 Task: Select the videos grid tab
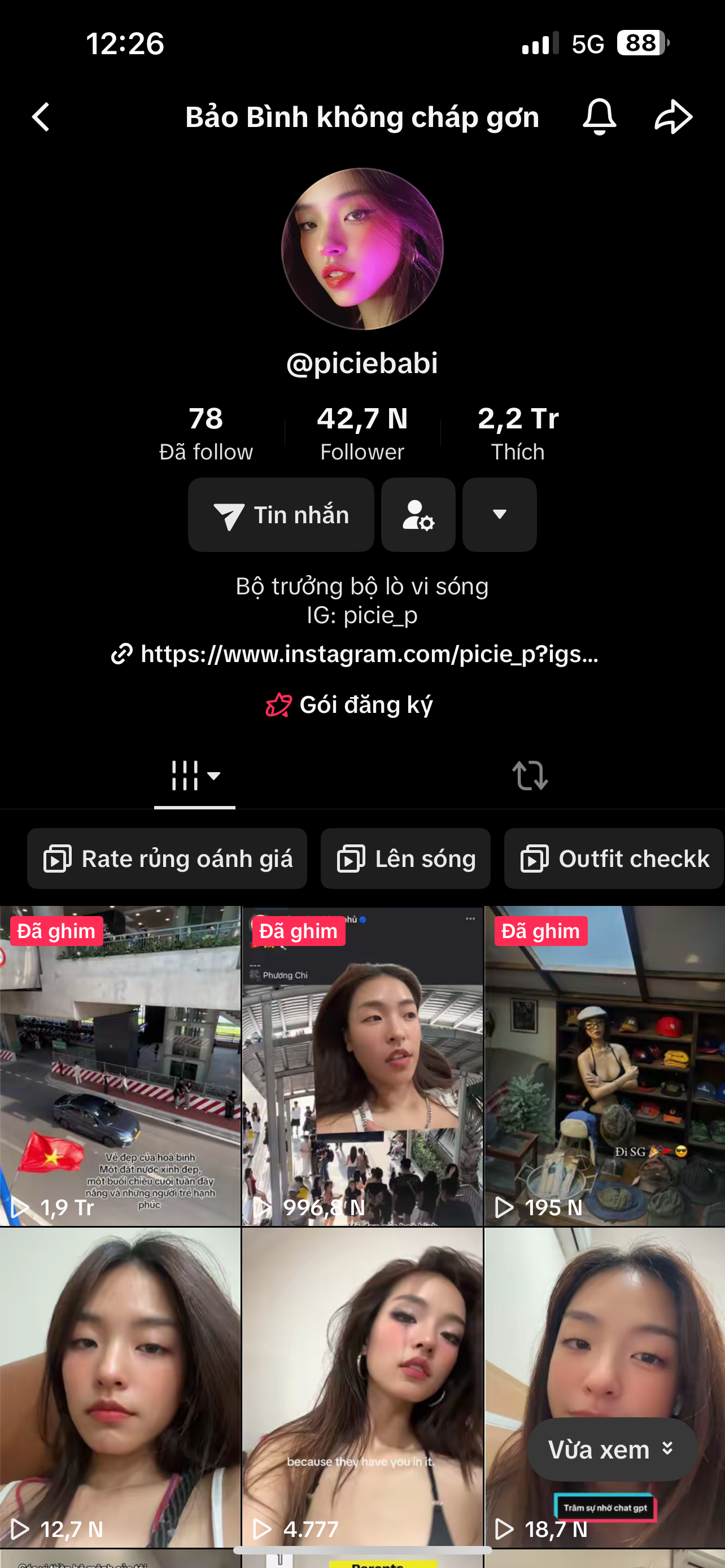point(194,776)
